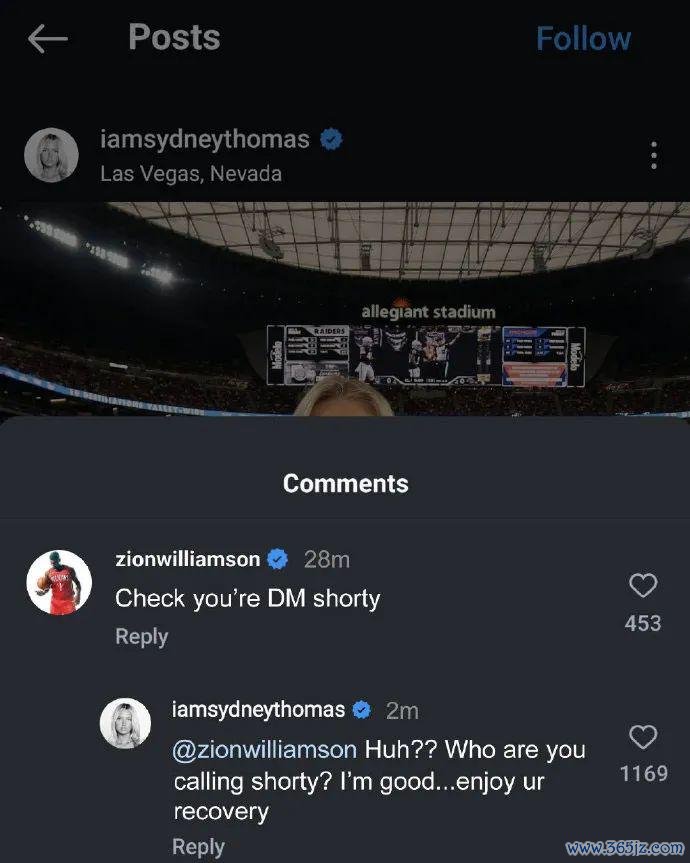The image size is (690, 863).
Task: Go back using the top-left arrow
Action: [47, 39]
